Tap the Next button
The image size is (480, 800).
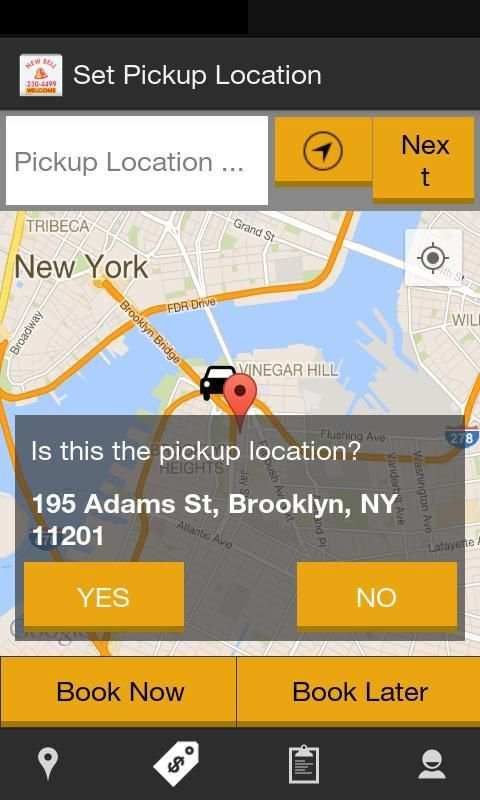pos(424,160)
